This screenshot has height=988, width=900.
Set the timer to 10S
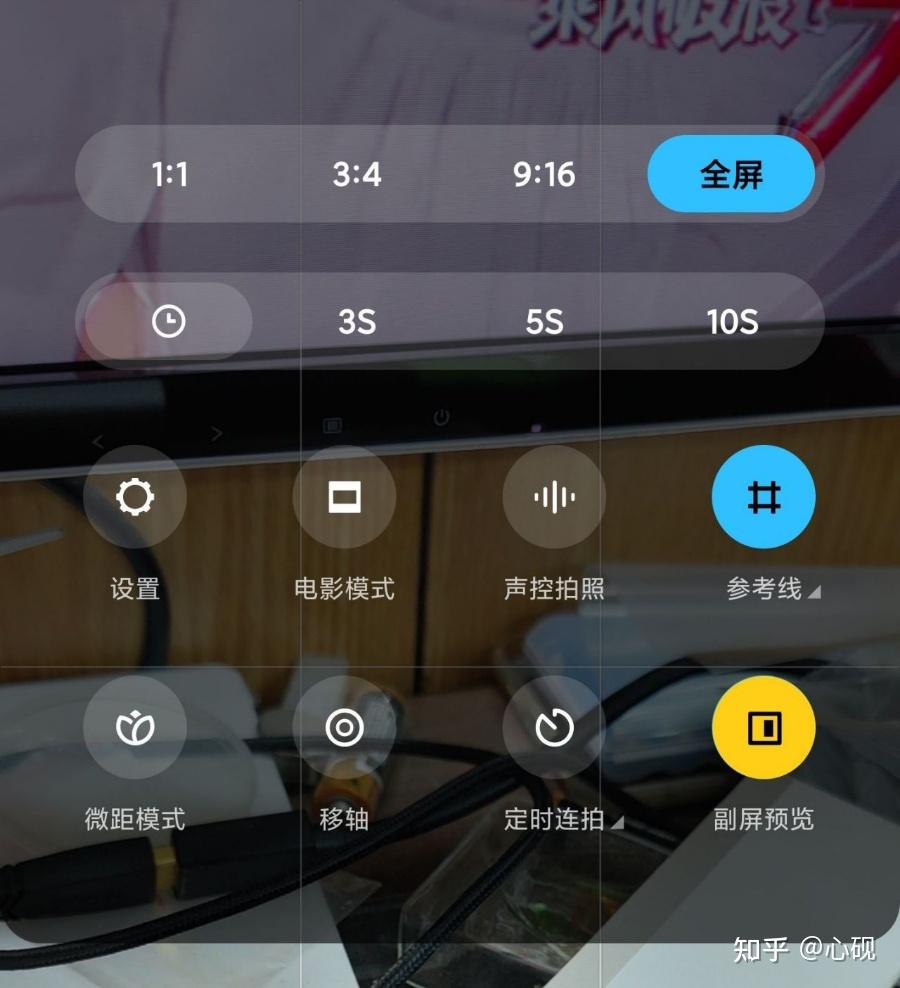(732, 322)
